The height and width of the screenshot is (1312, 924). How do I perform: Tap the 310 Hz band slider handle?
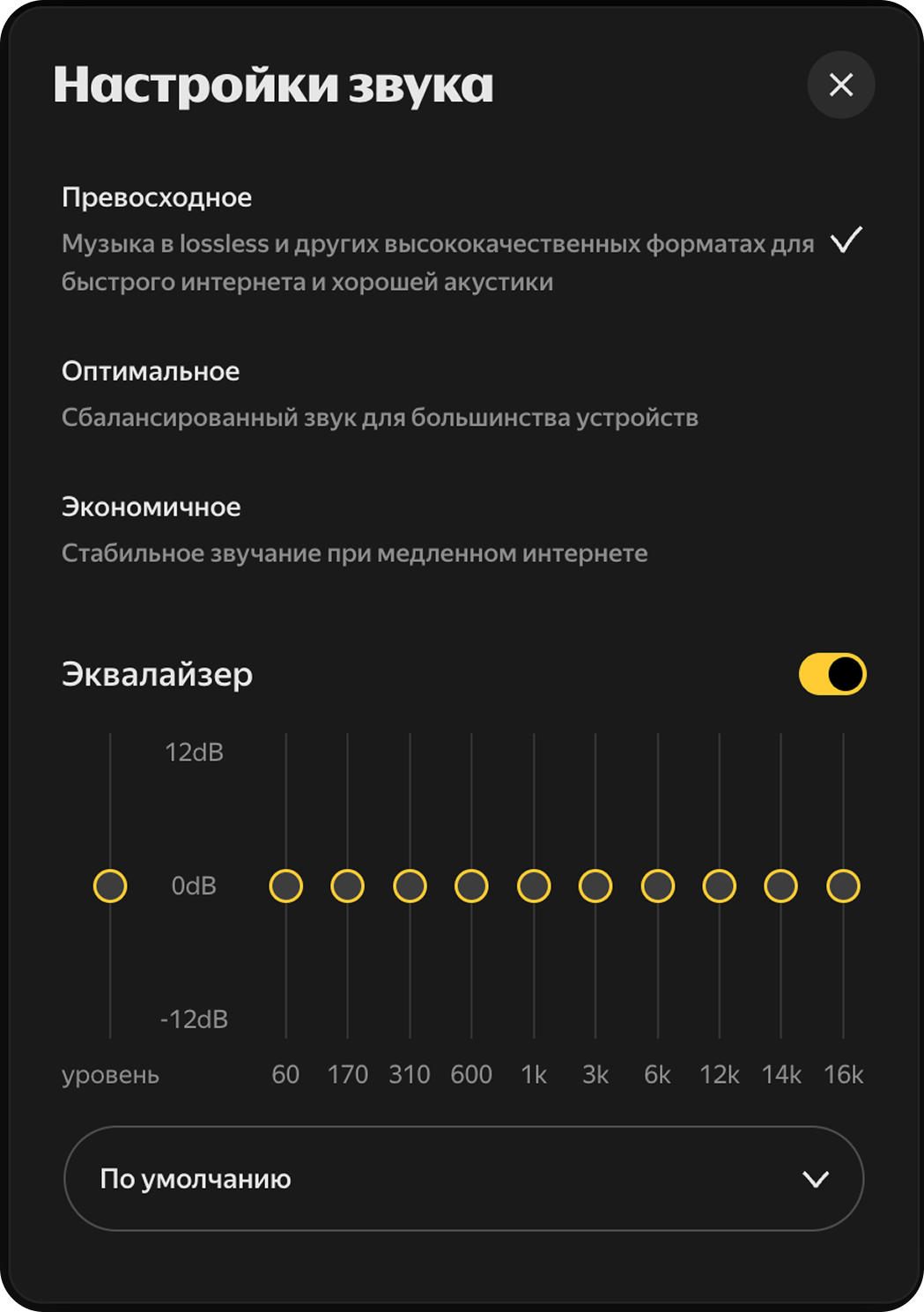[410, 886]
